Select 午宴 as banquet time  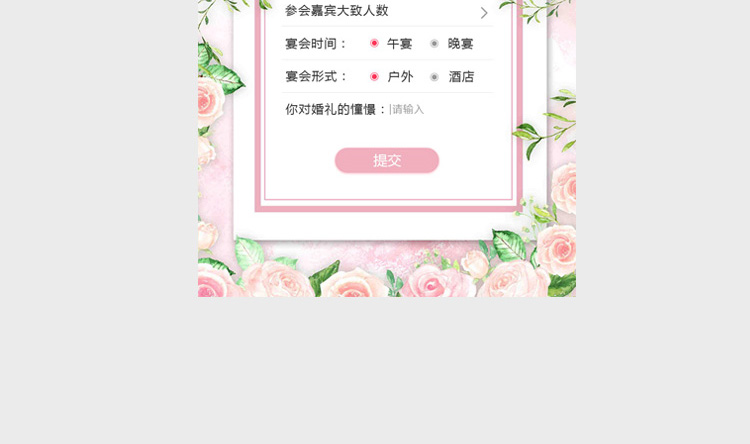[375, 44]
